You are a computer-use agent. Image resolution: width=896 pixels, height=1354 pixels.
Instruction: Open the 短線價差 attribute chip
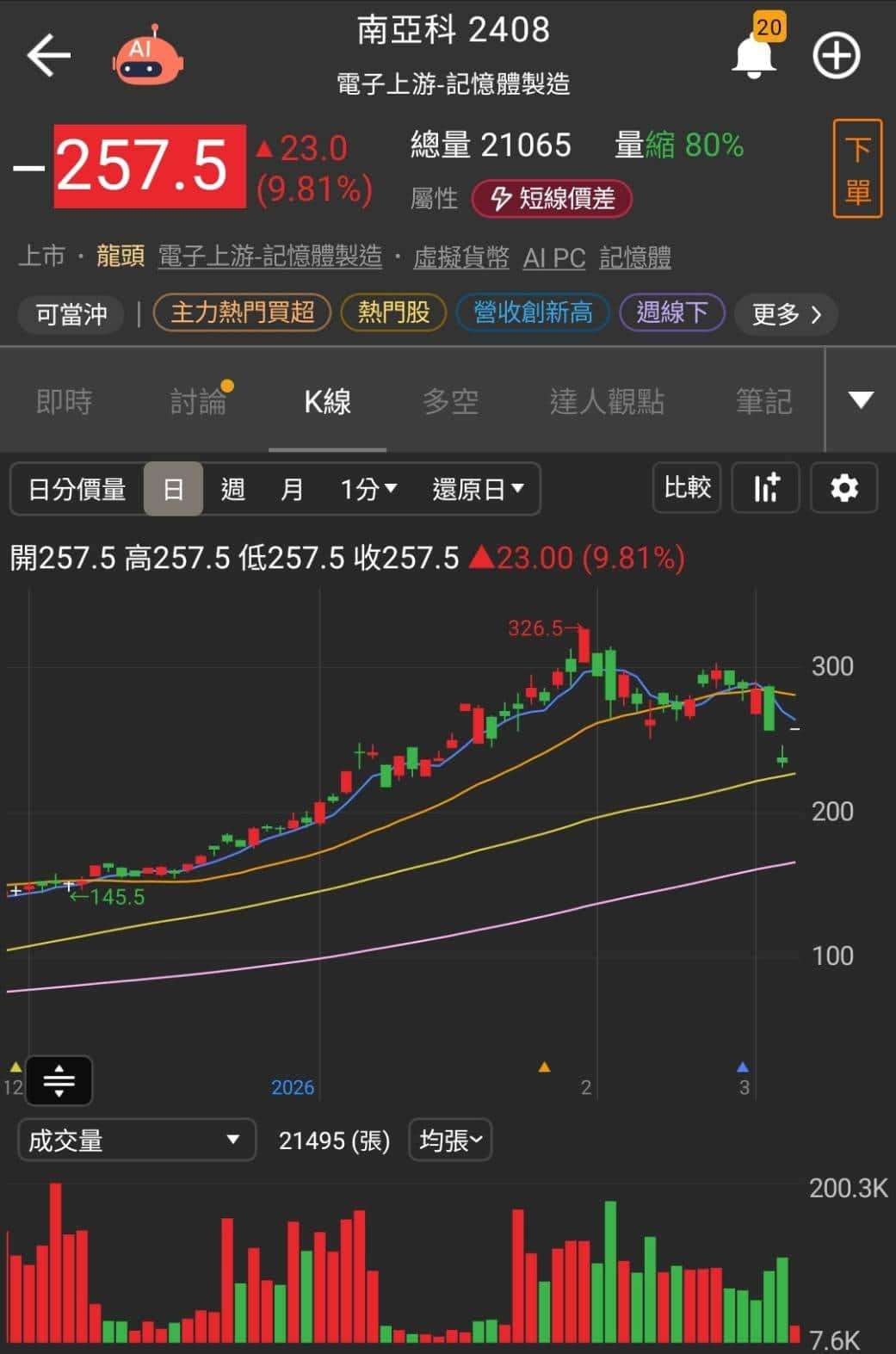point(552,199)
